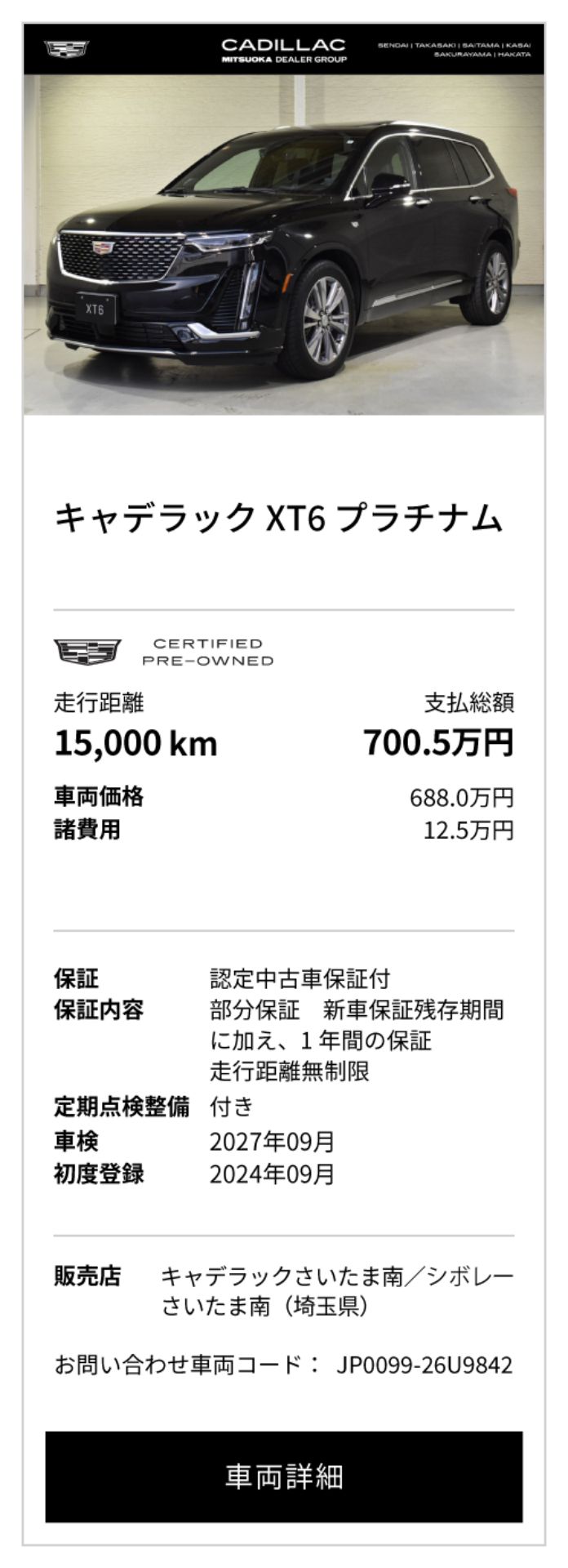
Task: Open the black Cadillac XT6 photo
Action: (284, 244)
